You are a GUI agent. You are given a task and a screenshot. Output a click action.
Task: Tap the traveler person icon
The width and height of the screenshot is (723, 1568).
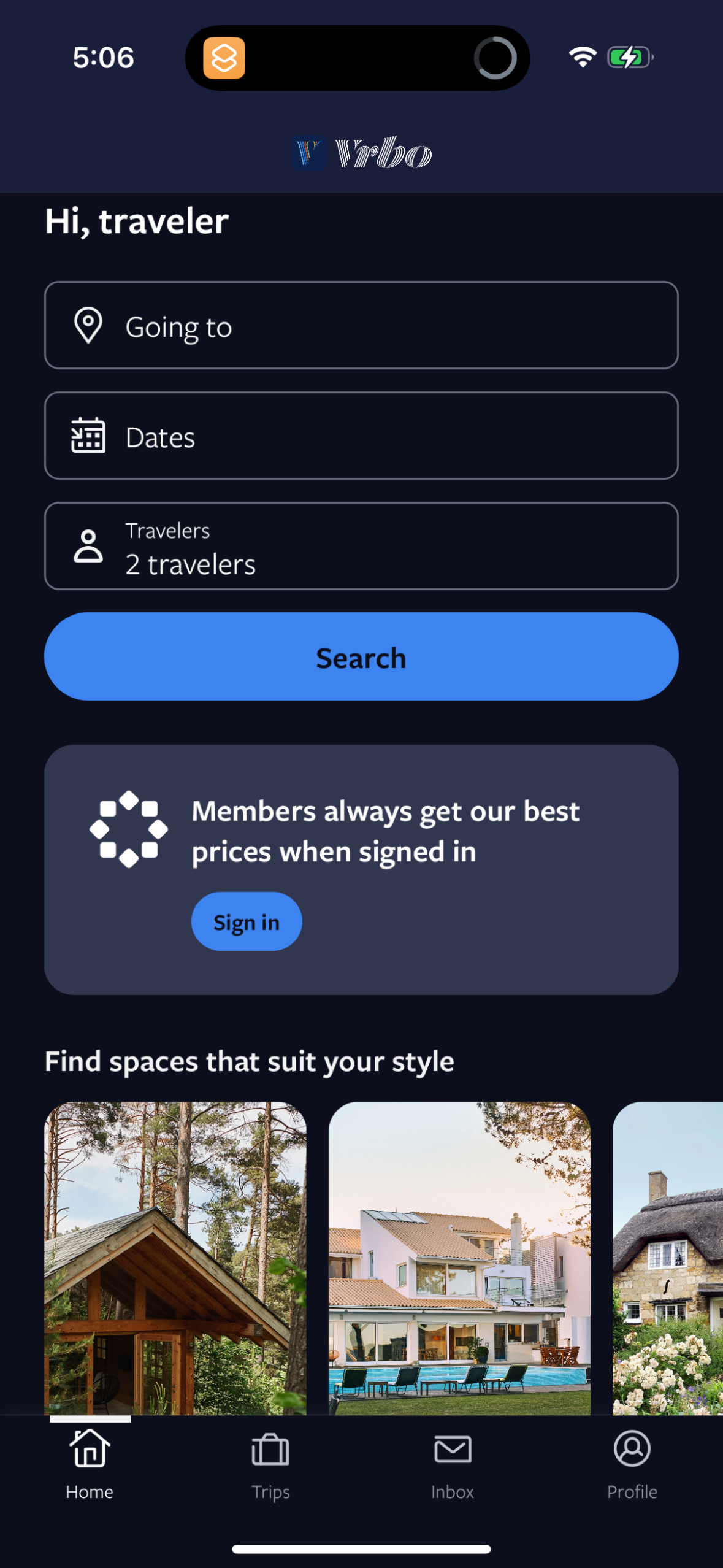(x=88, y=546)
